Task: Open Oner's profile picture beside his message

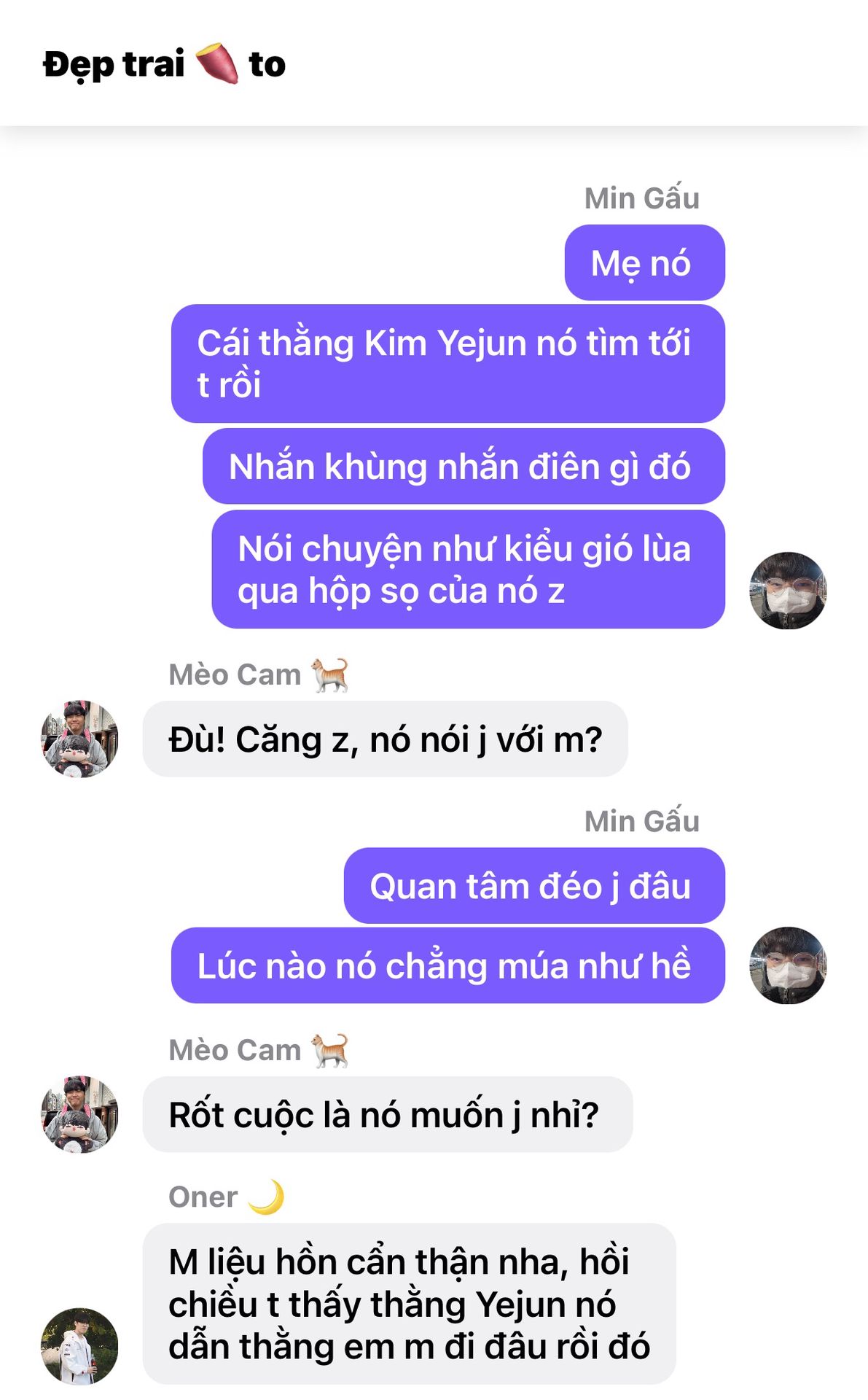Action: 79,1345
